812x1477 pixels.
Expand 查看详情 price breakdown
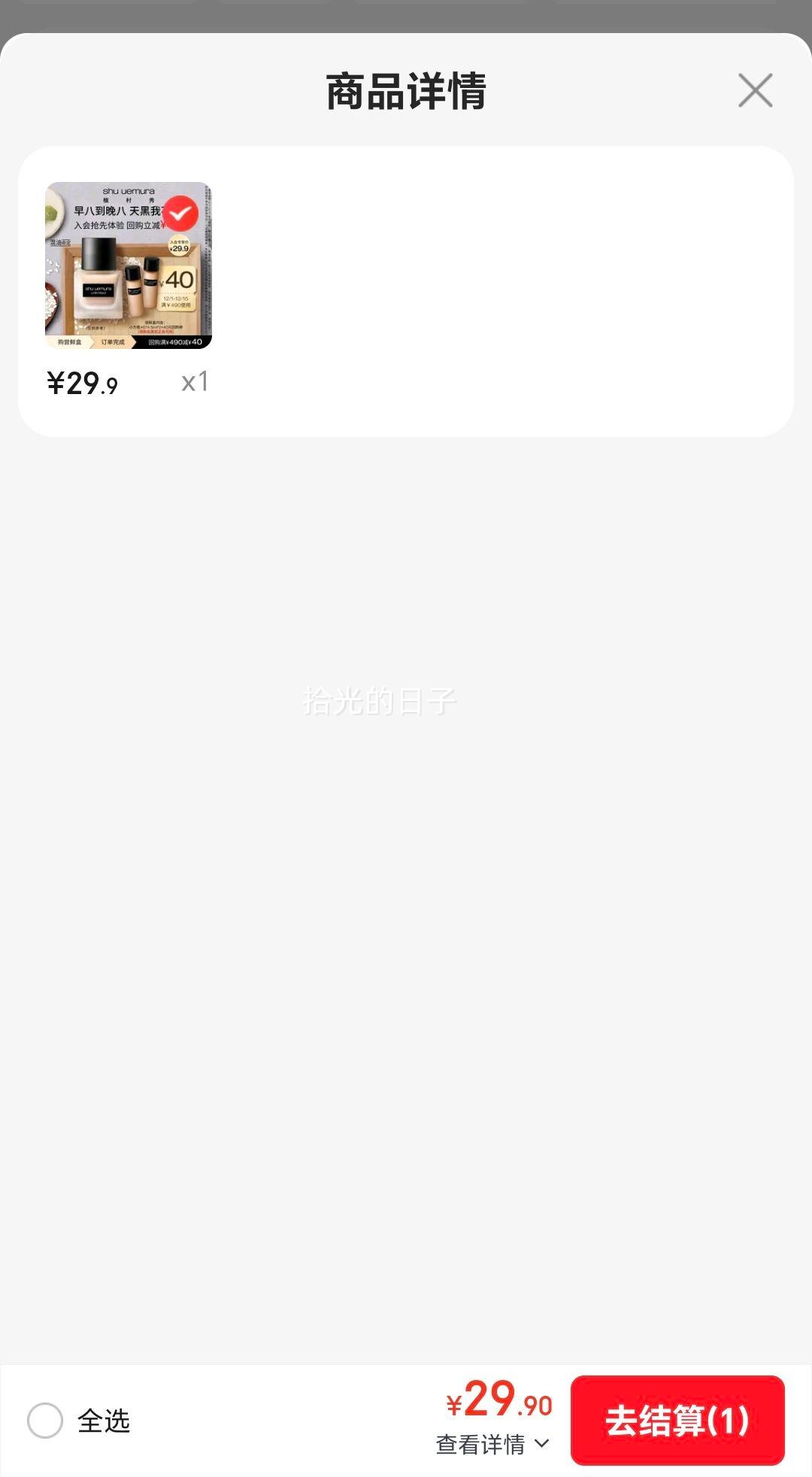pos(492,1445)
